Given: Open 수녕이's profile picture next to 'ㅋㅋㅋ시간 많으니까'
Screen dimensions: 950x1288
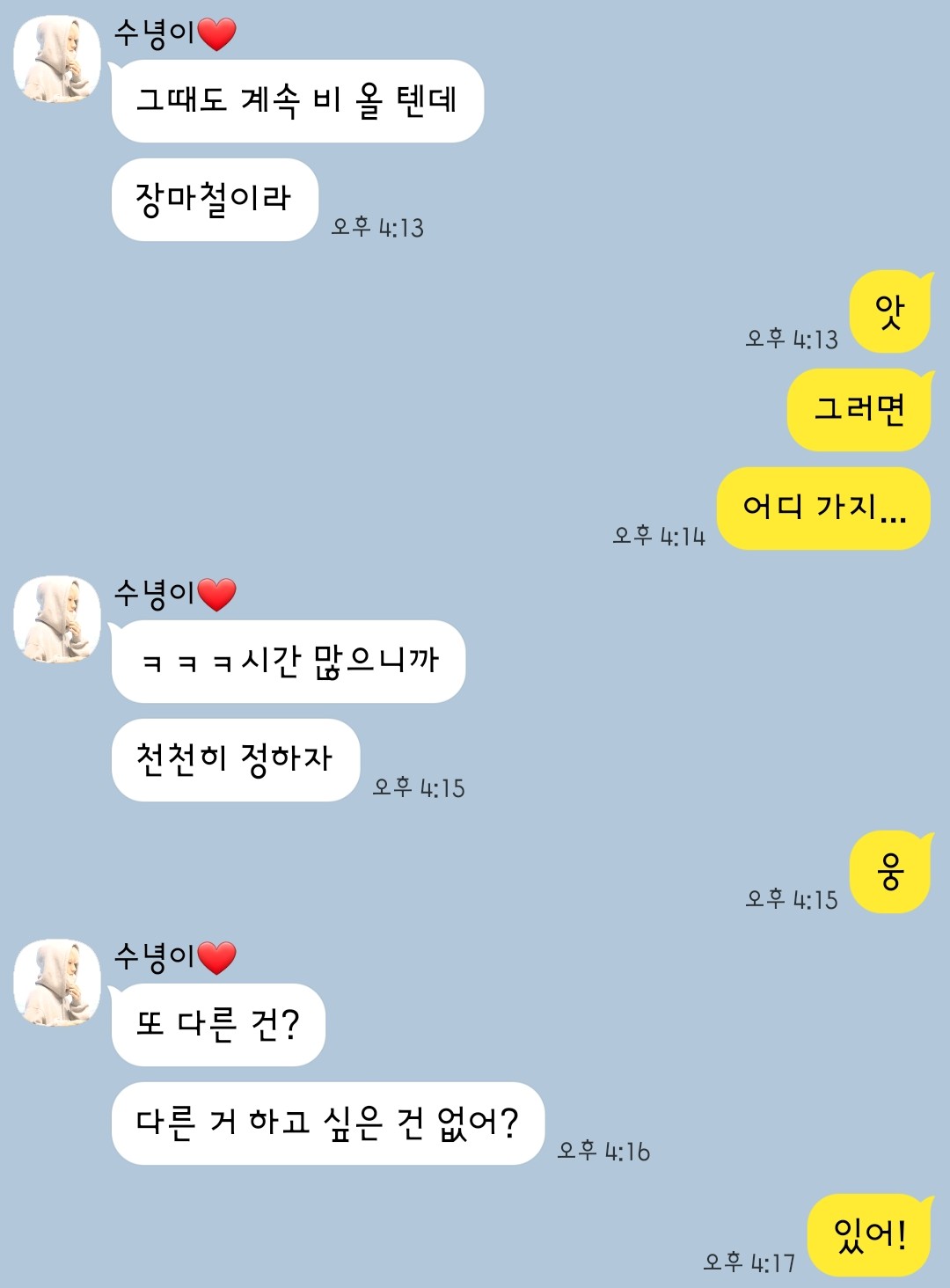Looking at the screenshot, I should [57, 619].
